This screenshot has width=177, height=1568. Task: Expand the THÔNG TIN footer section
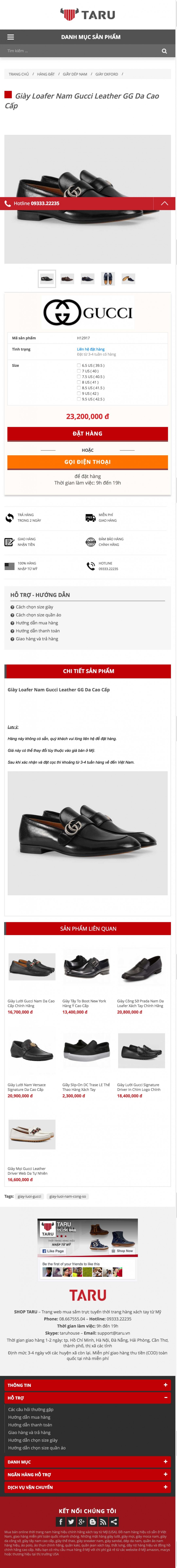click(x=88, y=1385)
